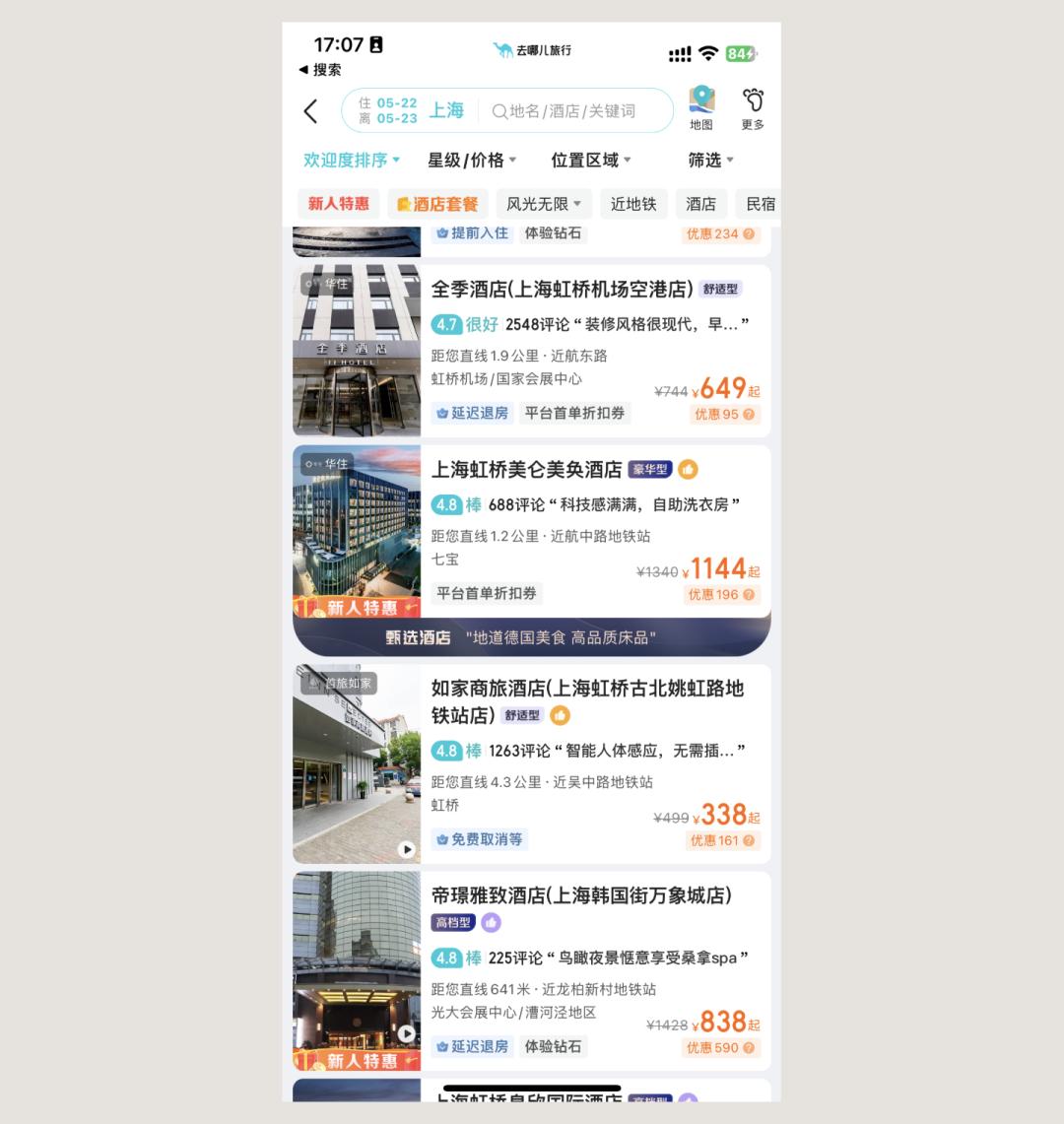Toggle the 近地铁 filter chip

click(633, 204)
